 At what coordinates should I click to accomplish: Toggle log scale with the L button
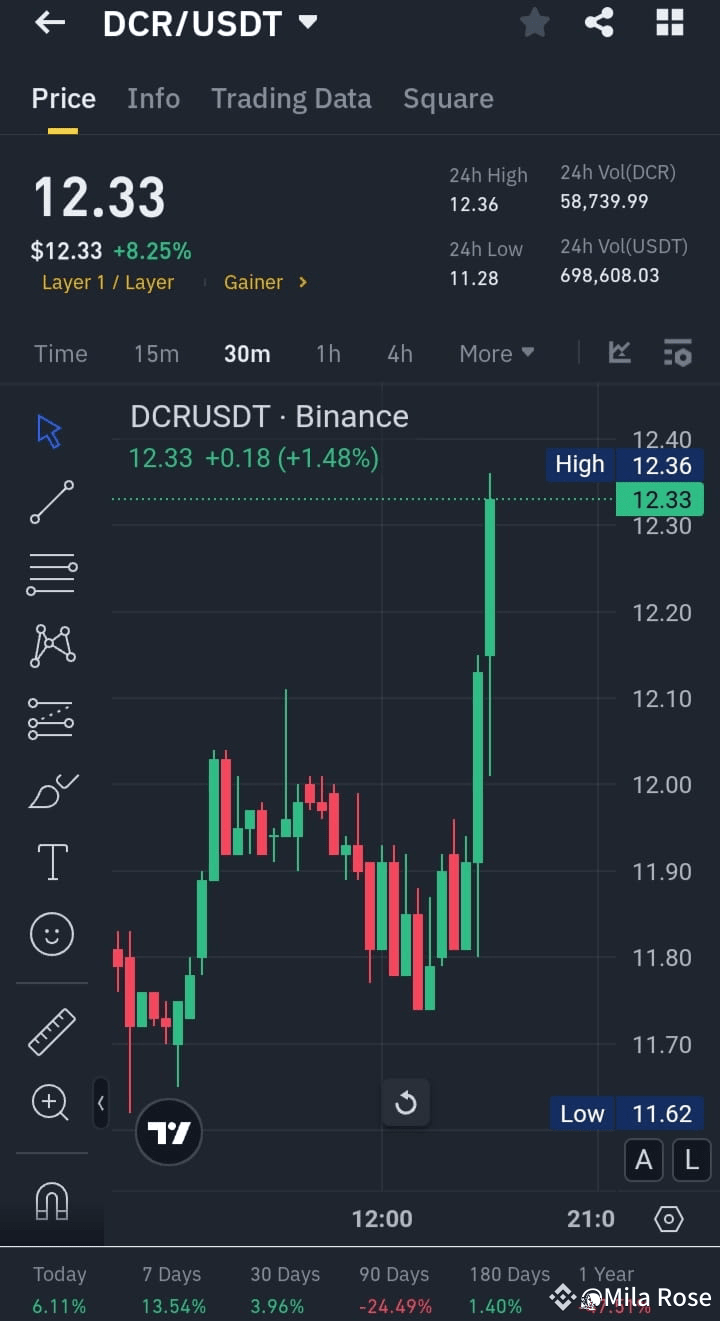691,1159
